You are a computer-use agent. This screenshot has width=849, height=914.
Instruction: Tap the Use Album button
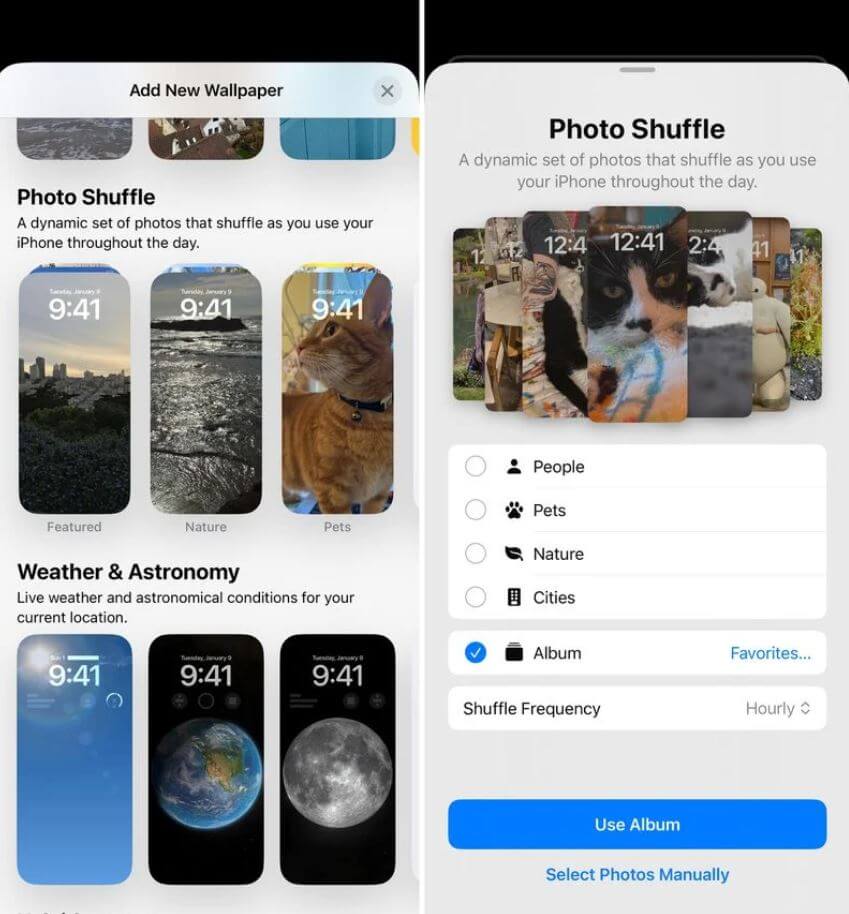click(x=637, y=825)
